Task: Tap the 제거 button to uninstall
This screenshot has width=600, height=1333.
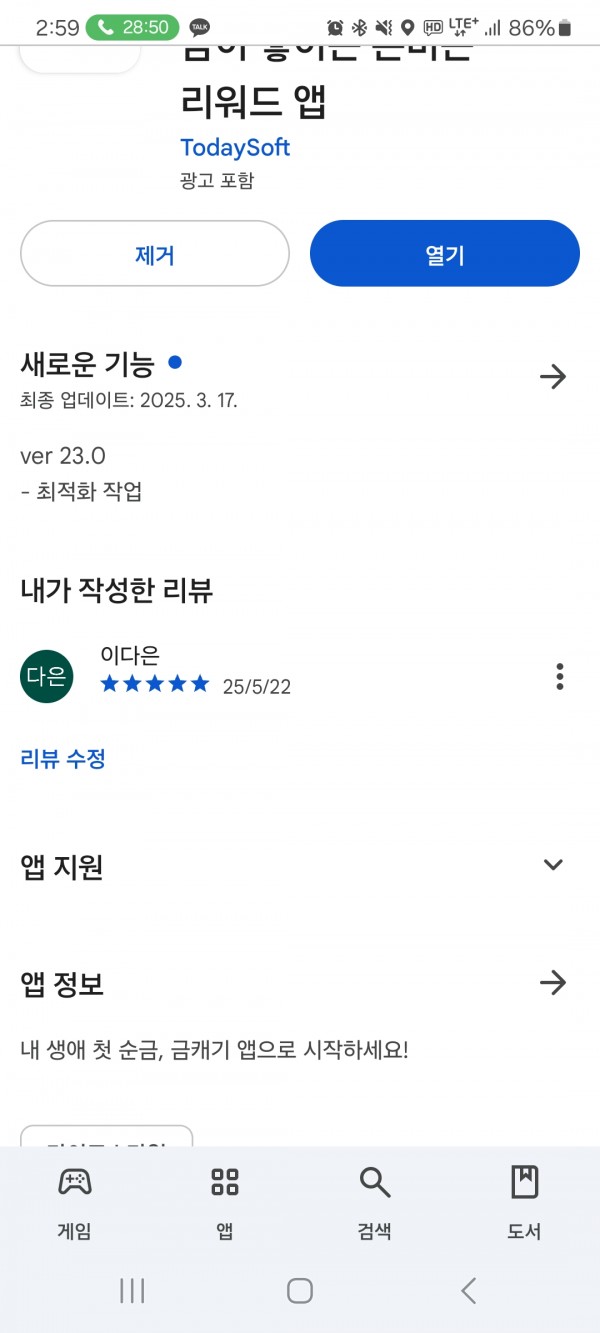Action: point(155,254)
